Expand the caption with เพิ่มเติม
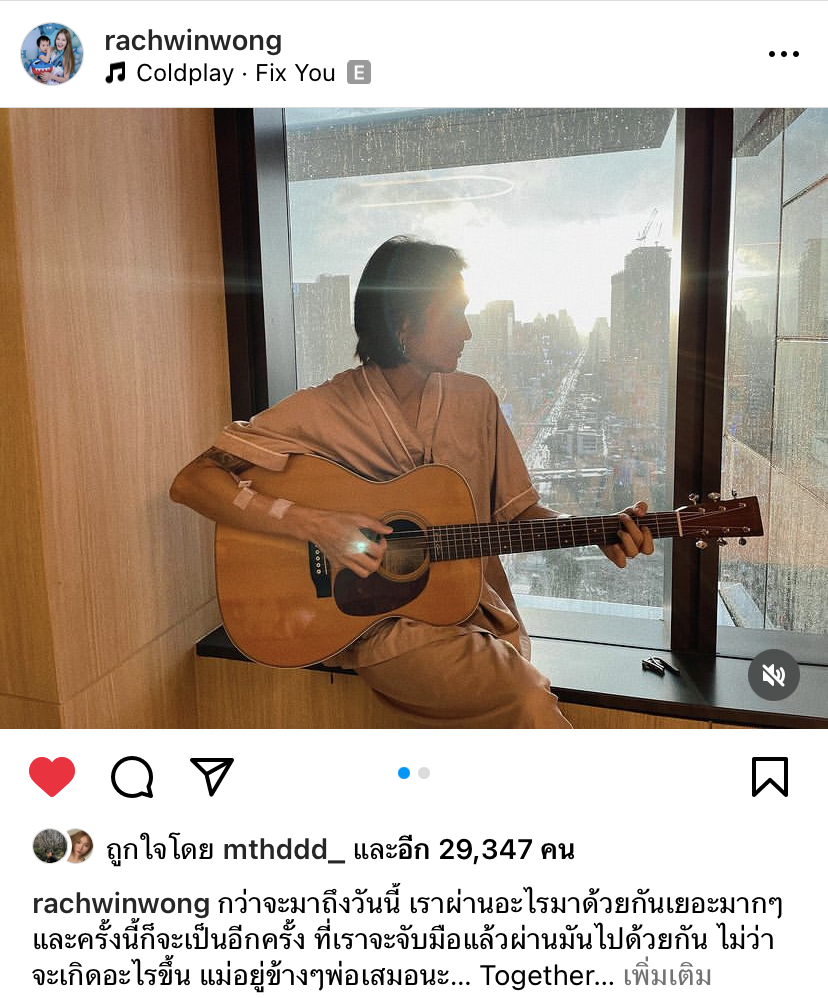This screenshot has width=828, height=998. point(667,975)
